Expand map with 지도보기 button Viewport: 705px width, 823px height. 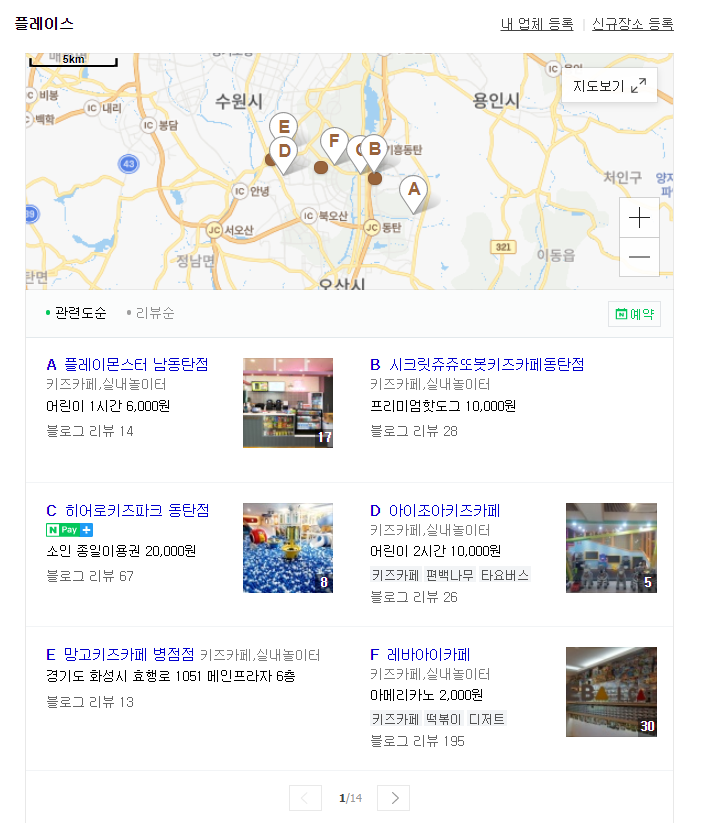click(x=609, y=87)
